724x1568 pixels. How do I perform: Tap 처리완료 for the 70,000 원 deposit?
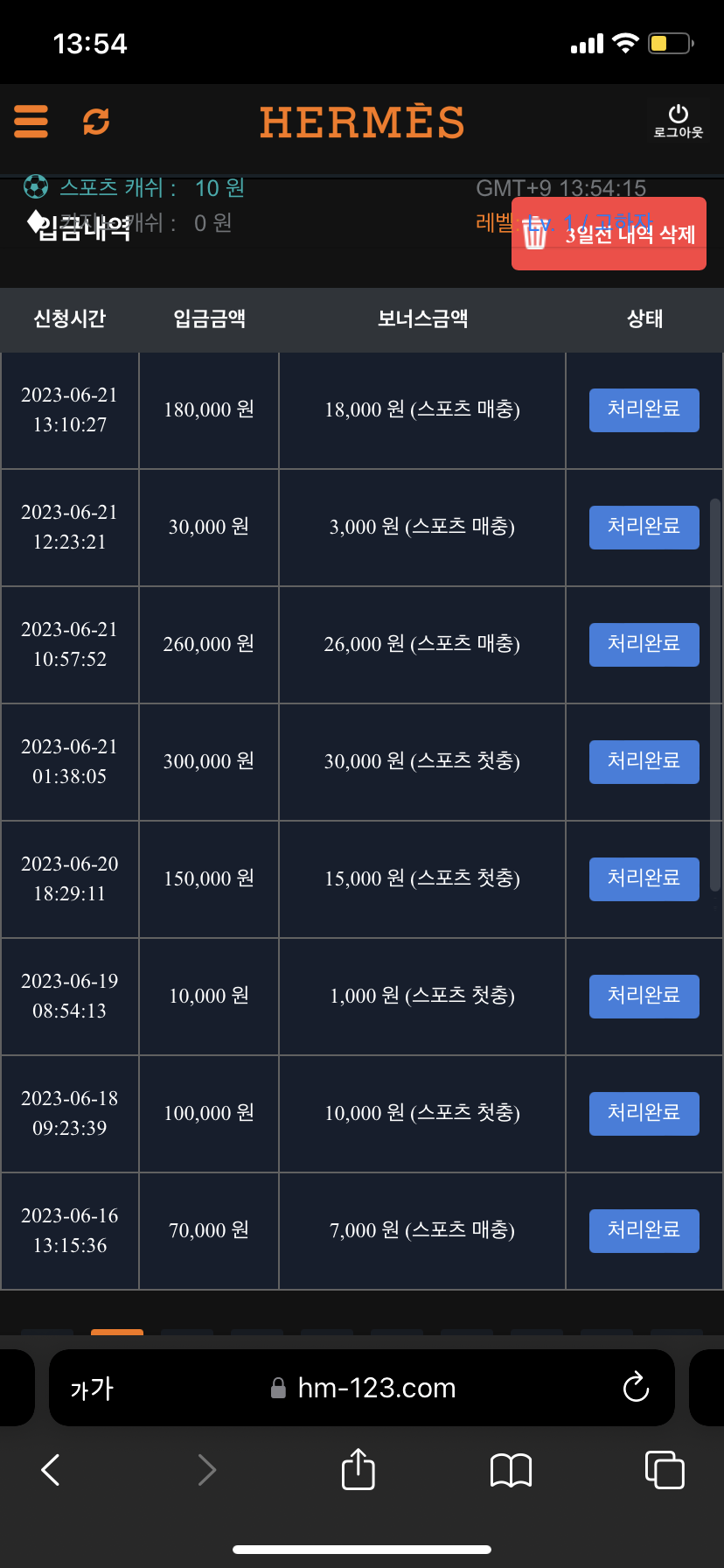pos(644,1230)
